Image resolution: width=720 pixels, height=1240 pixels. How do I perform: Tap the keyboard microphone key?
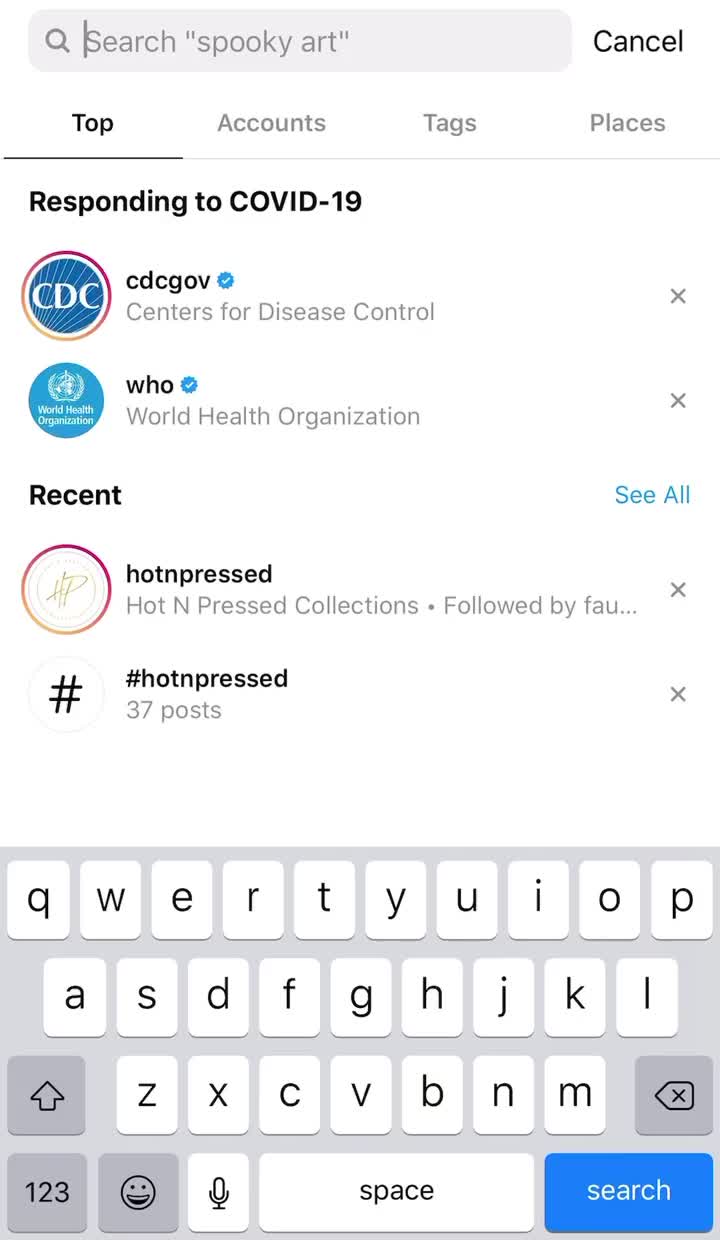(x=219, y=1191)
